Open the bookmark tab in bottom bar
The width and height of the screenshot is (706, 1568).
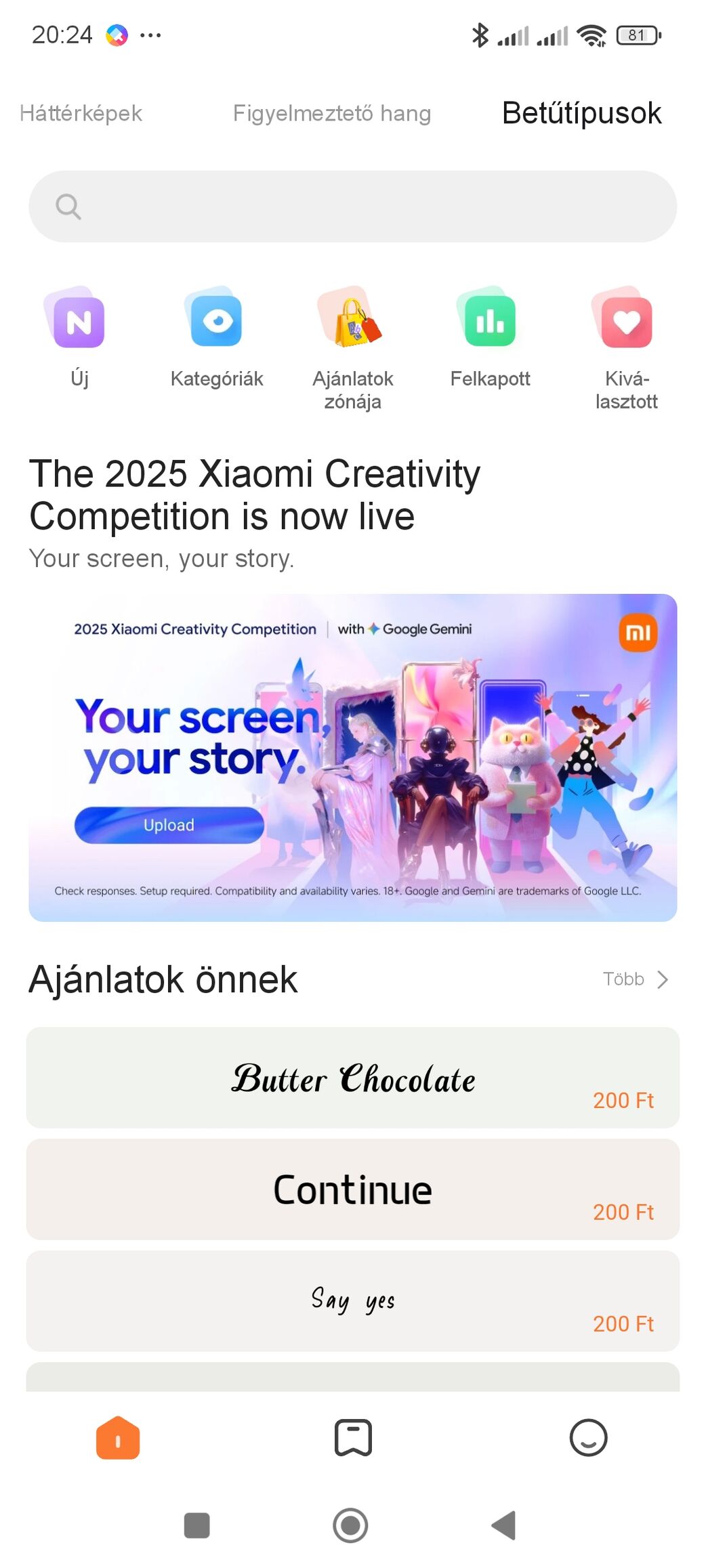click(353, 1437)
